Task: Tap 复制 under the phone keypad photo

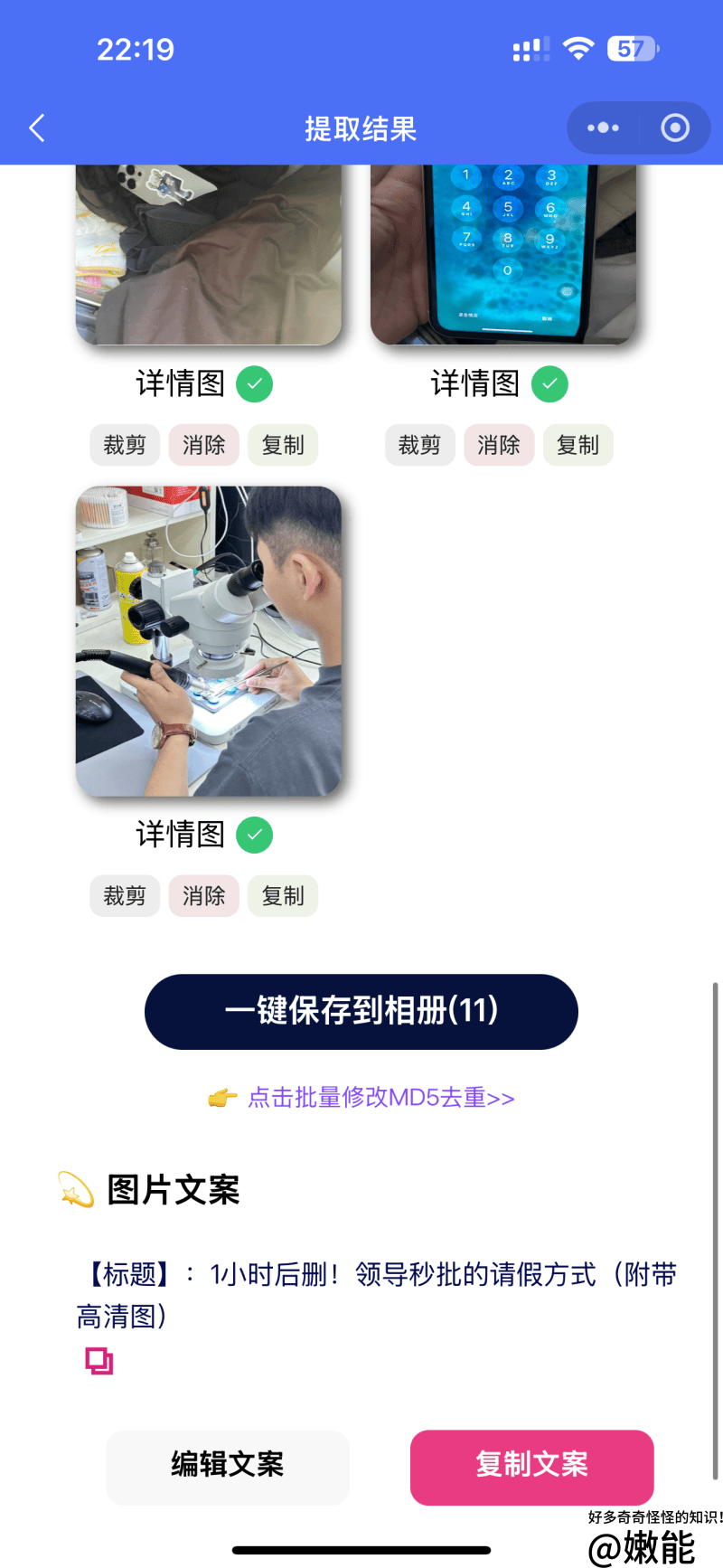Action: [x=578, y=445]
